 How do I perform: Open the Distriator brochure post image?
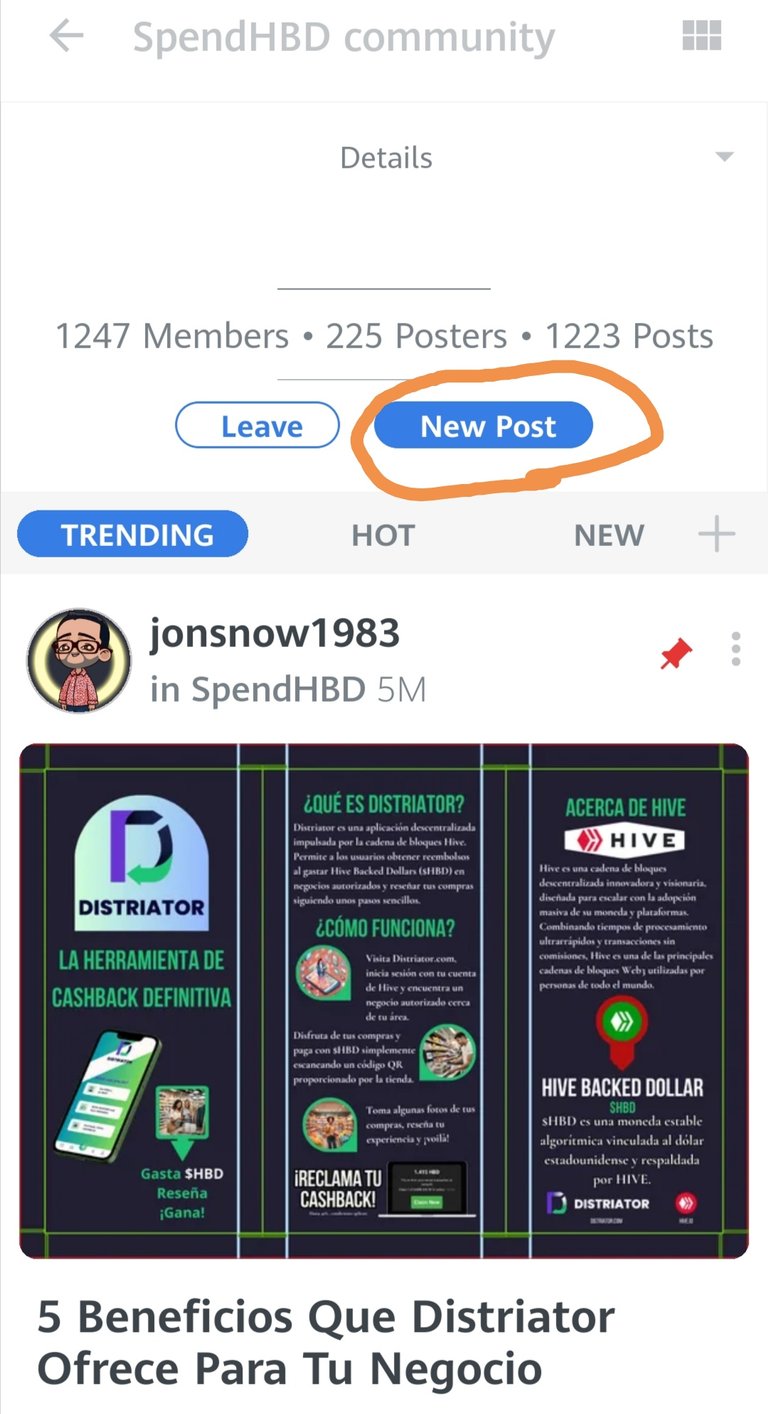tap(384, 1001)
